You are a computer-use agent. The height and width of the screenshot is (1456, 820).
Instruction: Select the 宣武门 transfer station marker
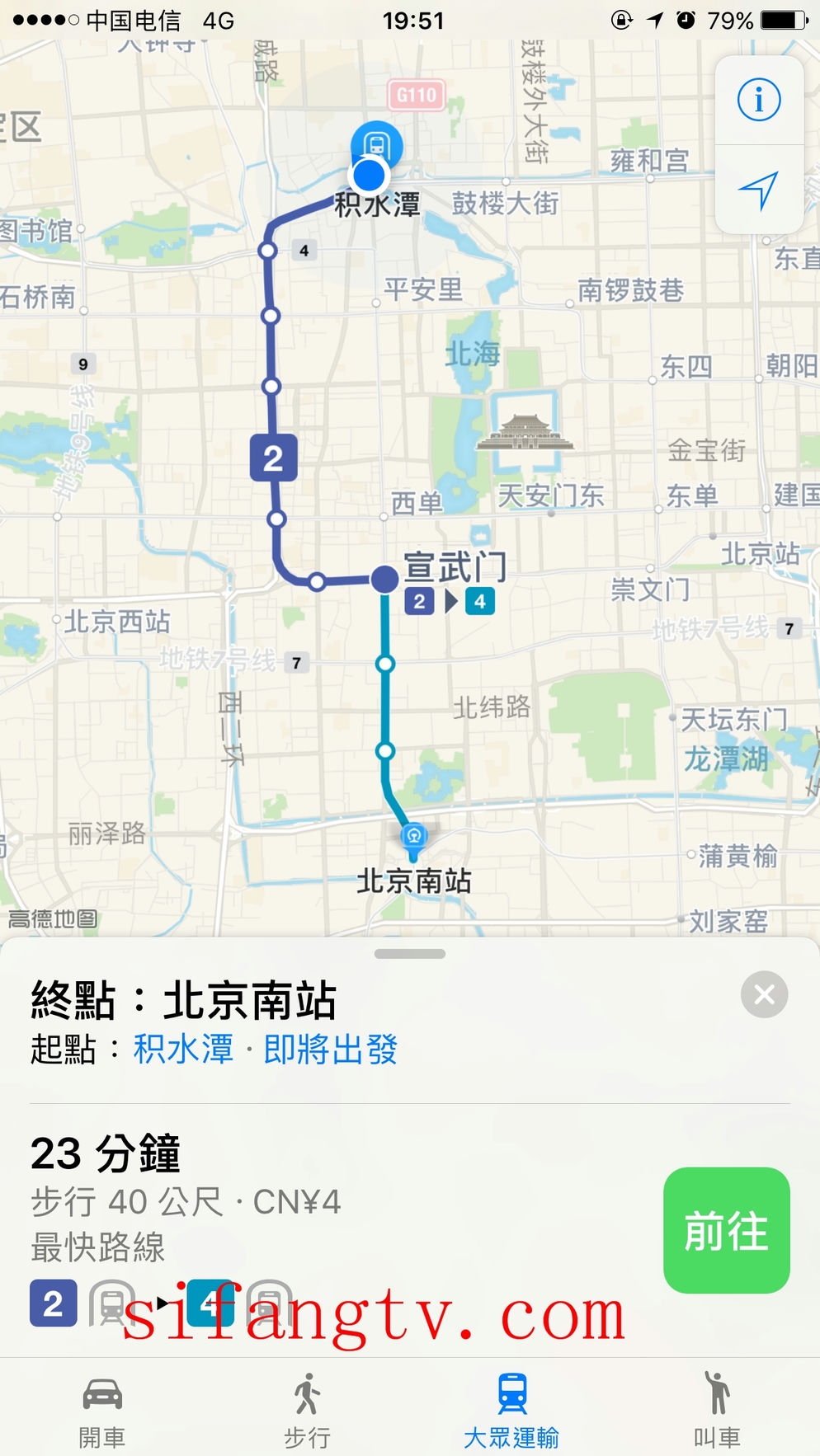[384, 580]
